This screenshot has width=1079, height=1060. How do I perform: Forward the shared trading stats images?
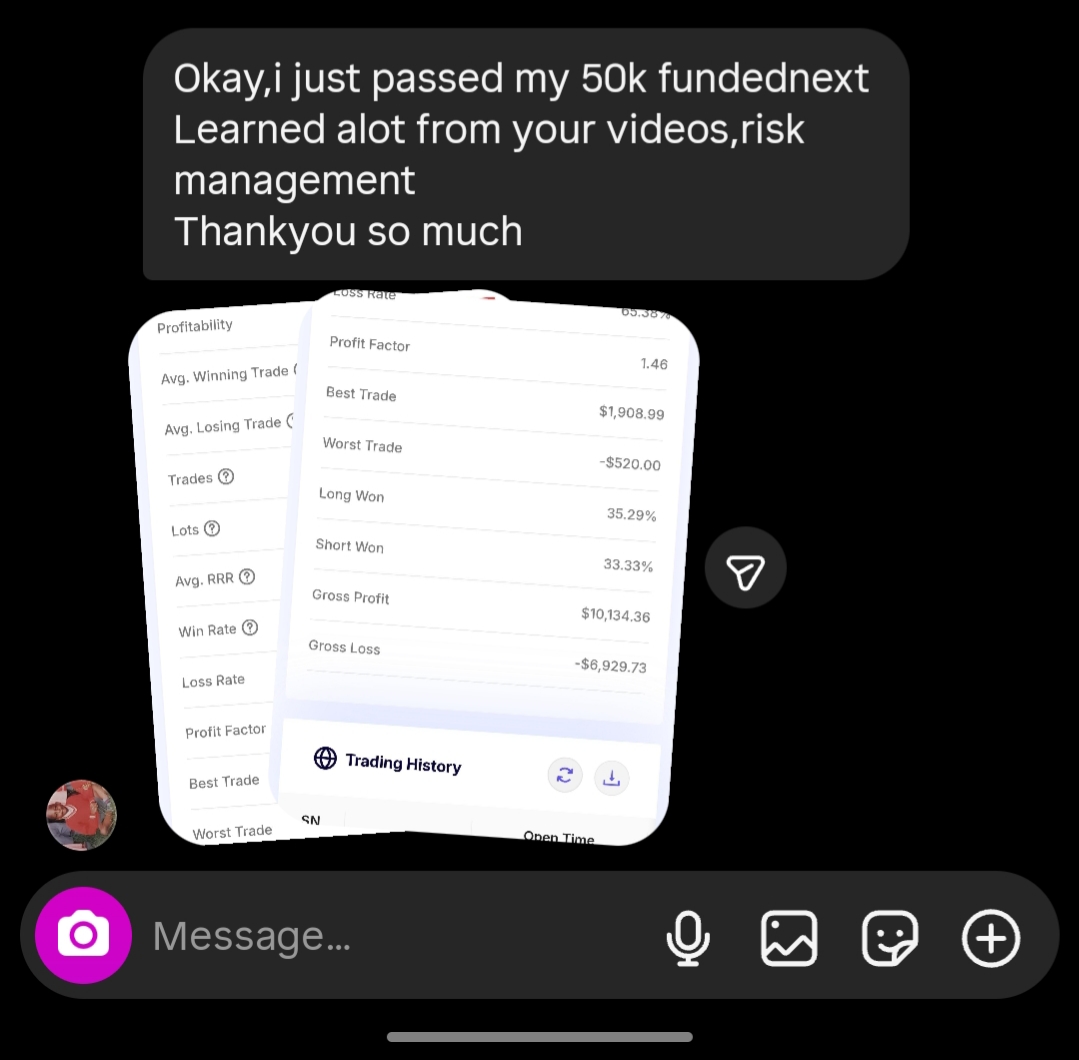(x=745, y=568)
